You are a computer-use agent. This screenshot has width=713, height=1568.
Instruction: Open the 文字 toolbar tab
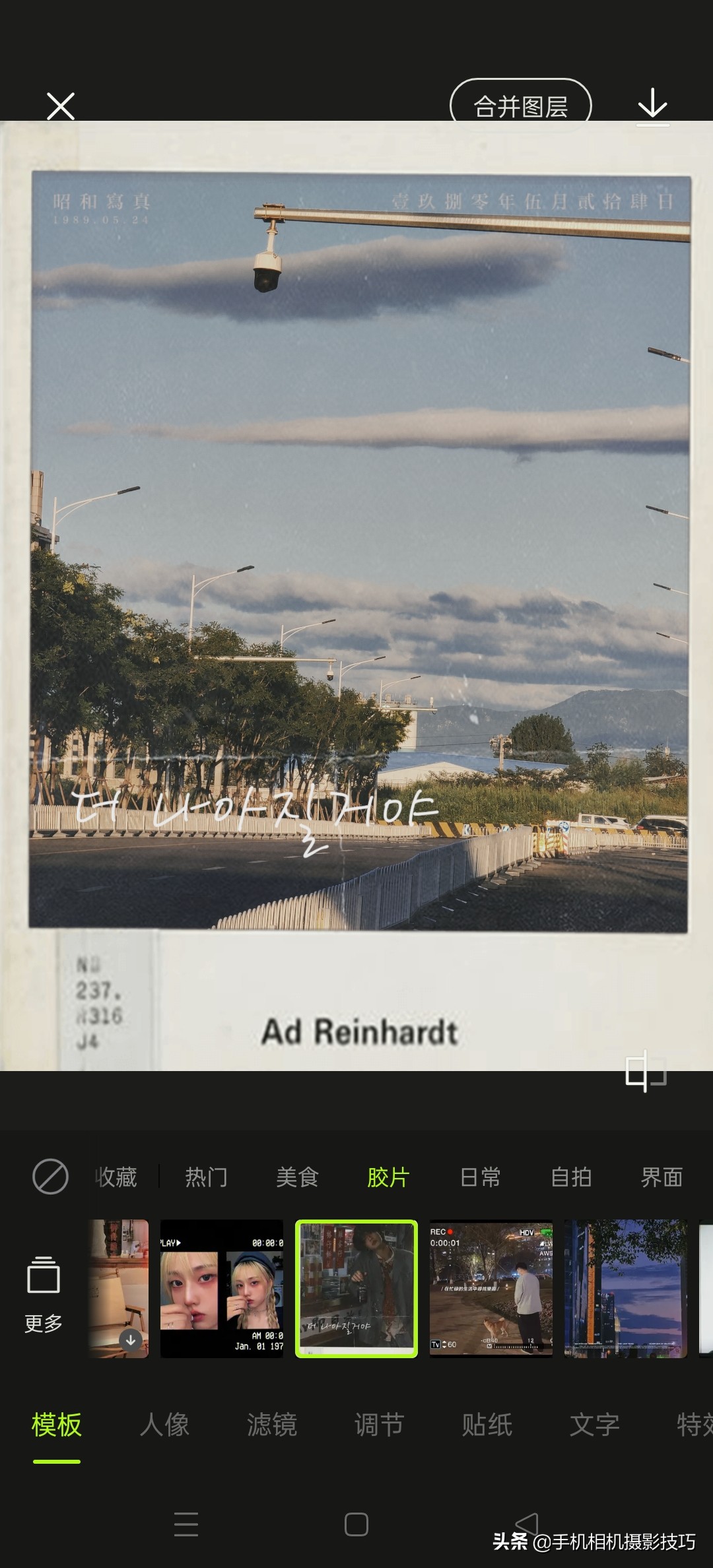click(x=595, y=1424)
